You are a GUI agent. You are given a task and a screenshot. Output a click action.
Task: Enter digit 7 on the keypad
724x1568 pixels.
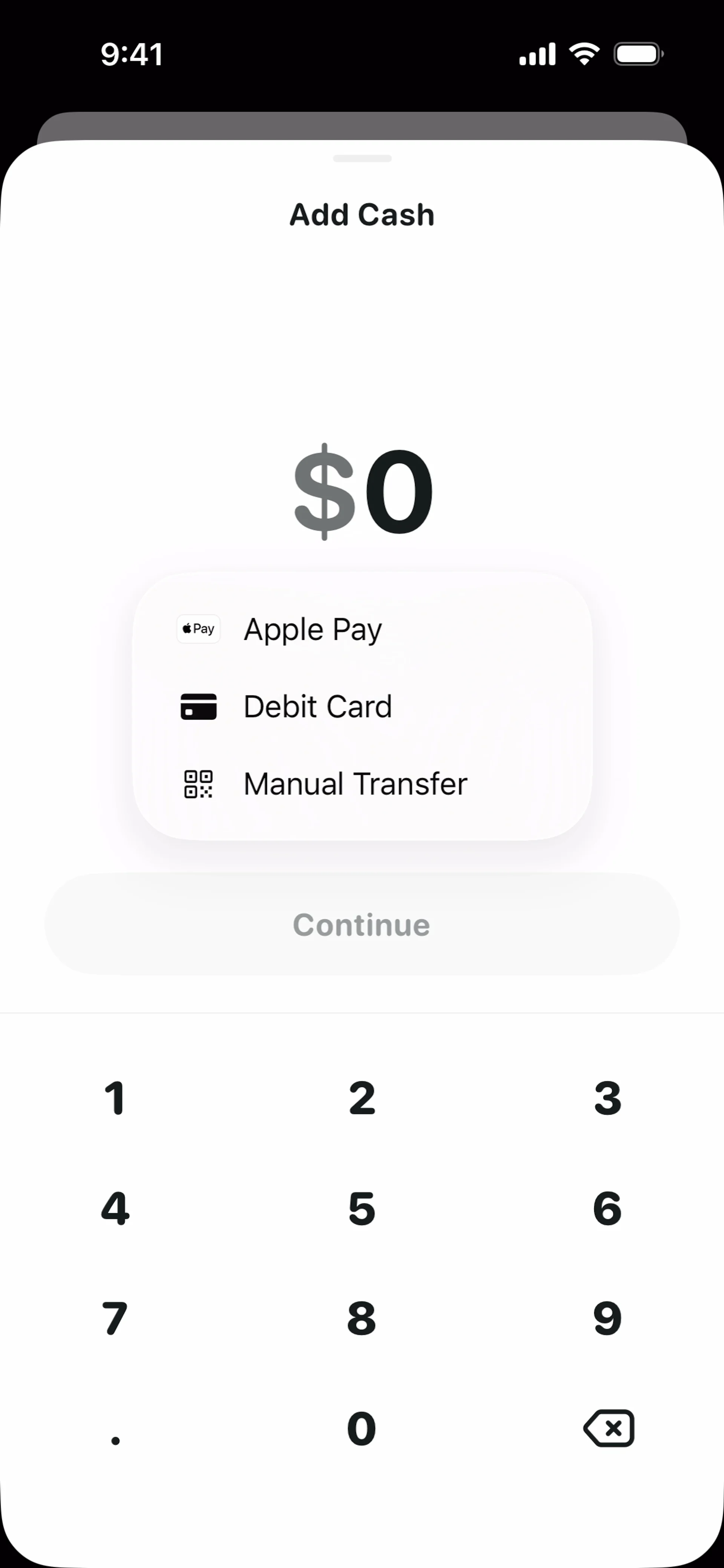(x=115, y=1318)
